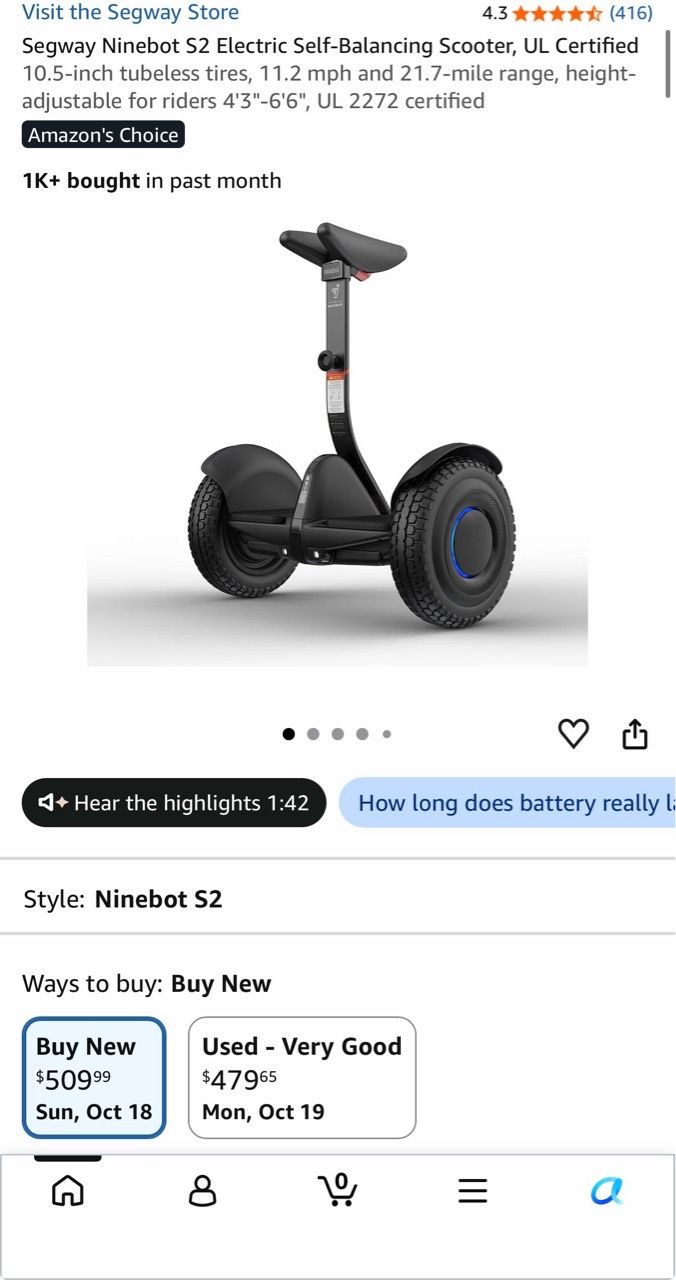
Task: Share this Segway Ninebot product
Action: click(635, 734)
